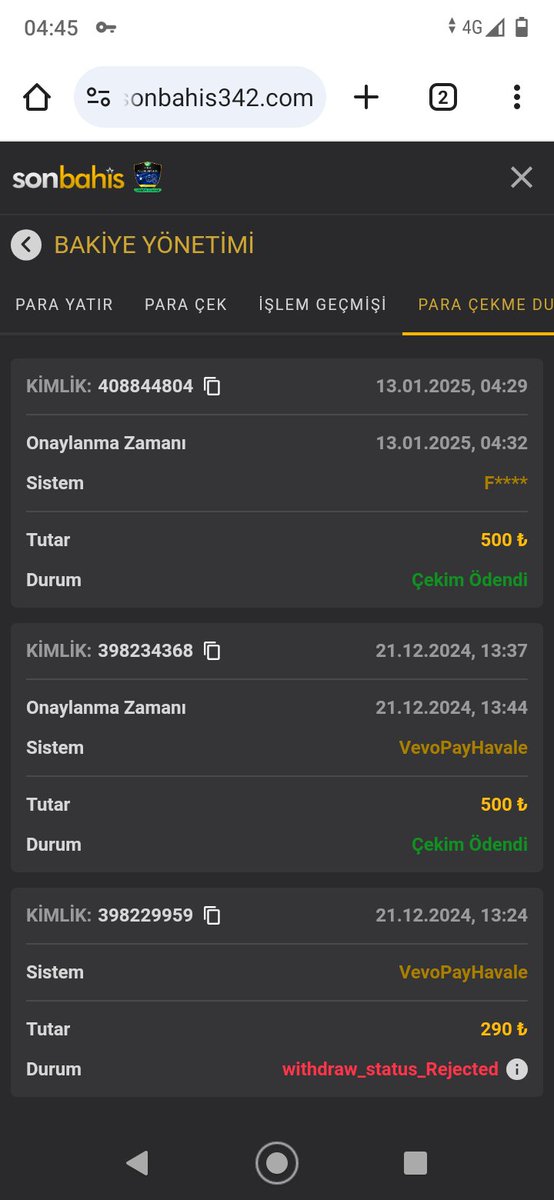Go back from Bakiye Yönetimi
This screenshot has width=554, height=1200.
(26, 244)
